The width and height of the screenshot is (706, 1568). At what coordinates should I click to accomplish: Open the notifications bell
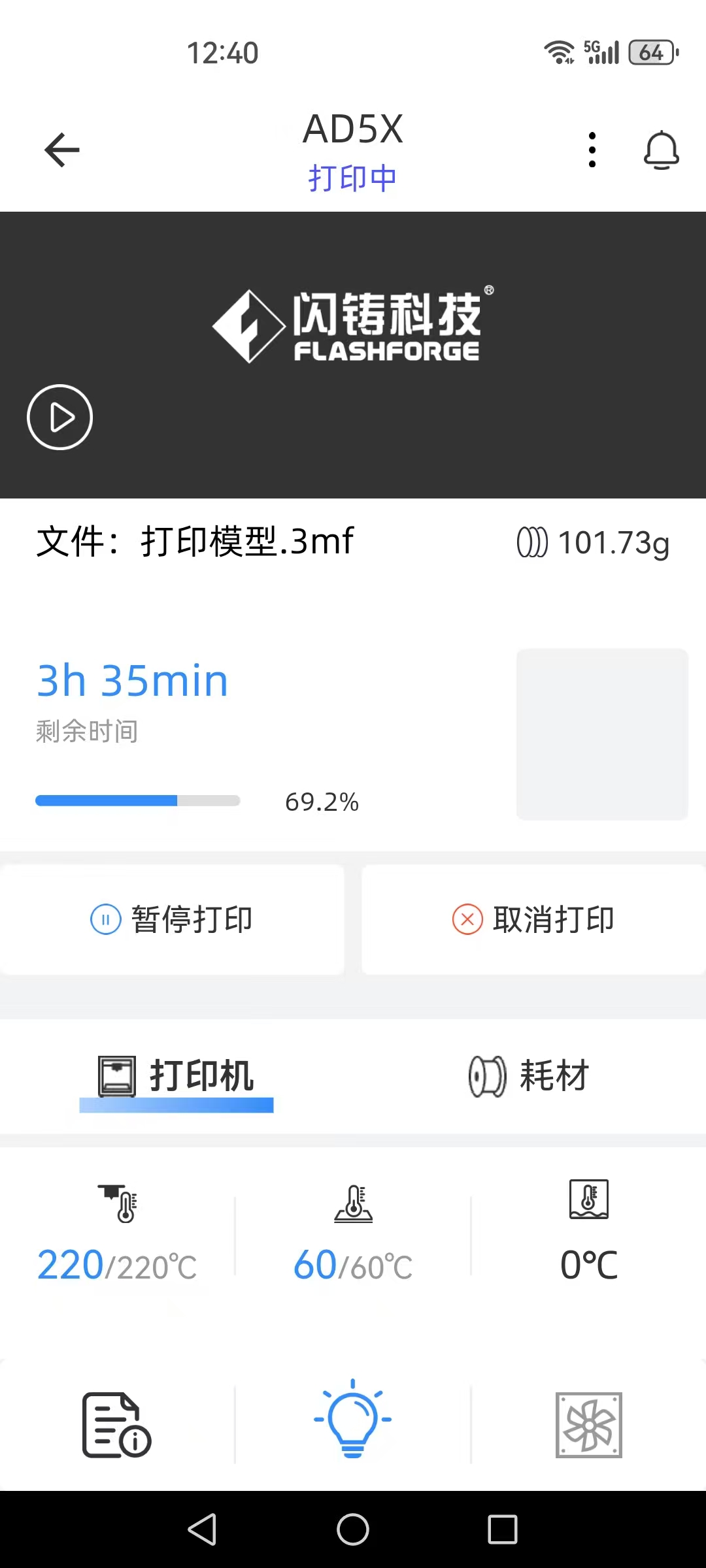click(x=662, y=150)
